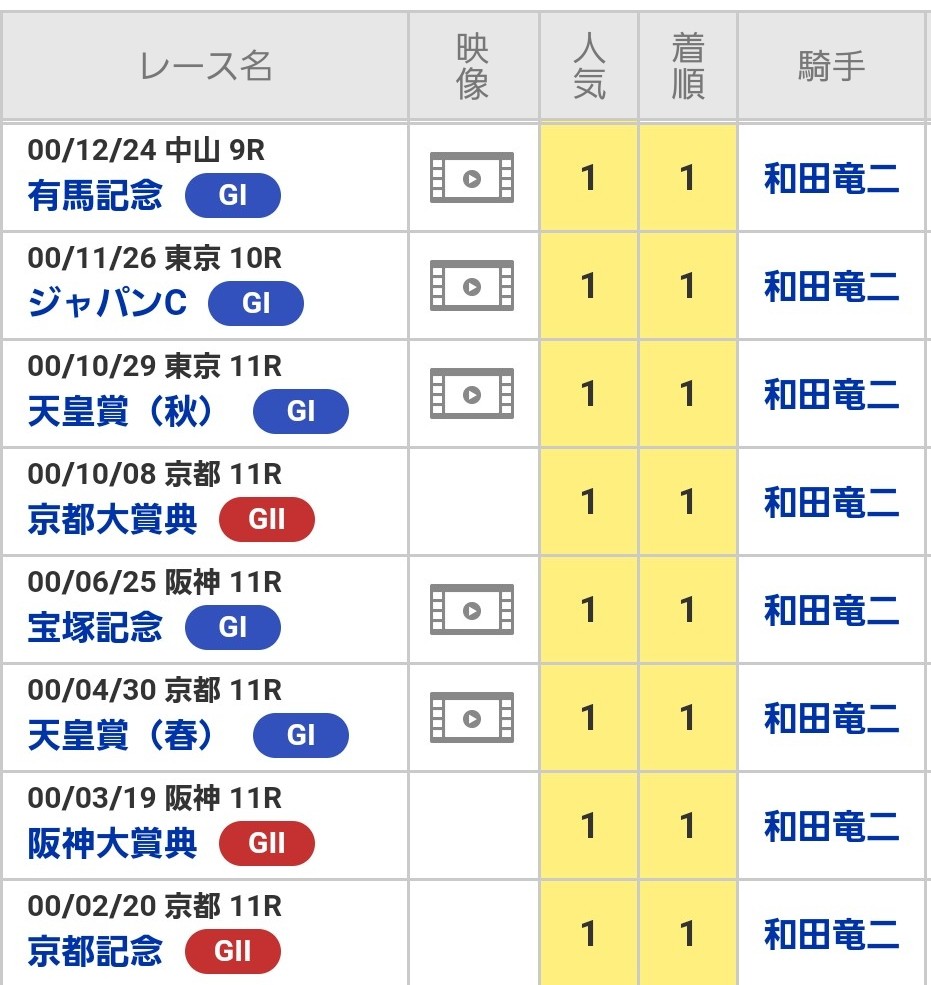Screen dimensions: 931x985
Task: Play the 宝塚記念 race video
Action: [x=472, y=610]
